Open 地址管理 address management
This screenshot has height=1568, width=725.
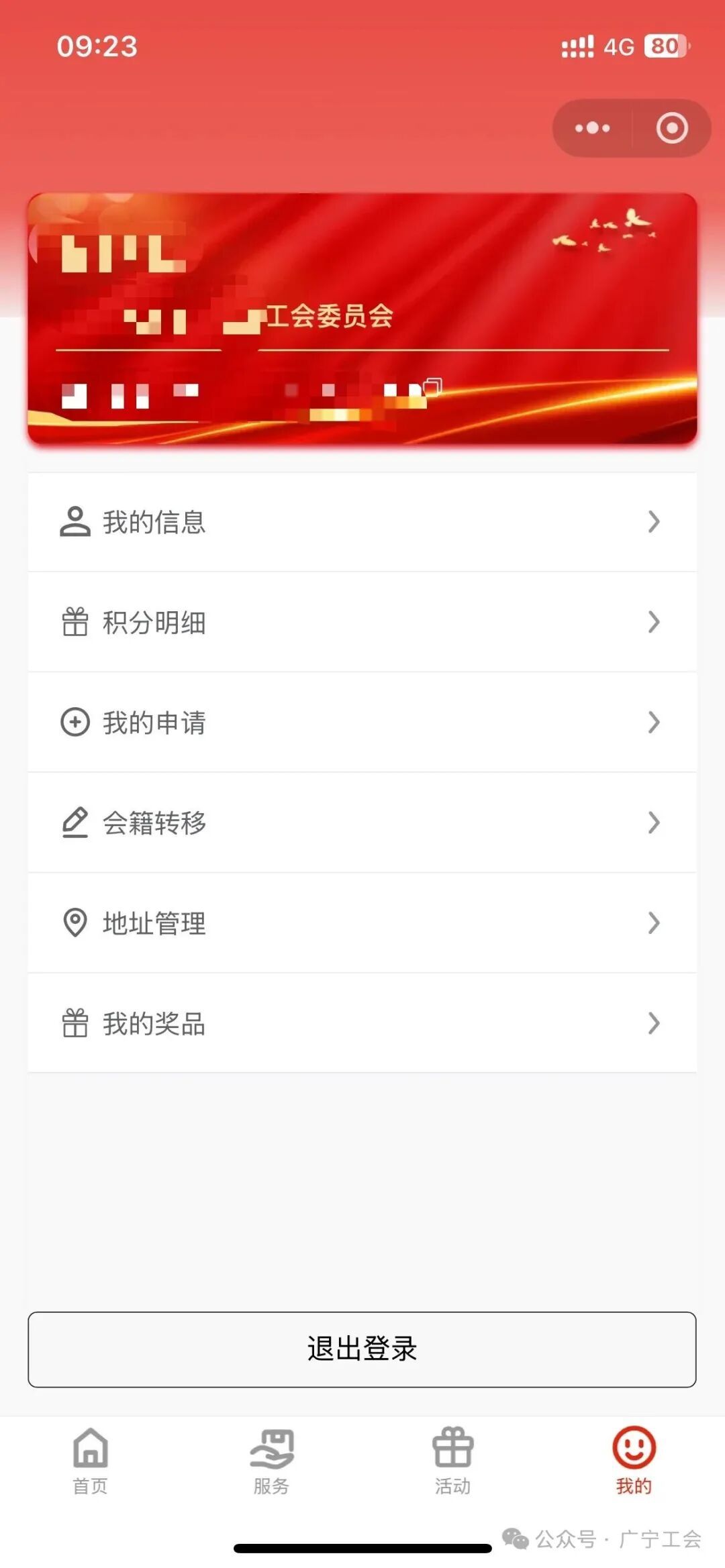[x=362, y=923]
